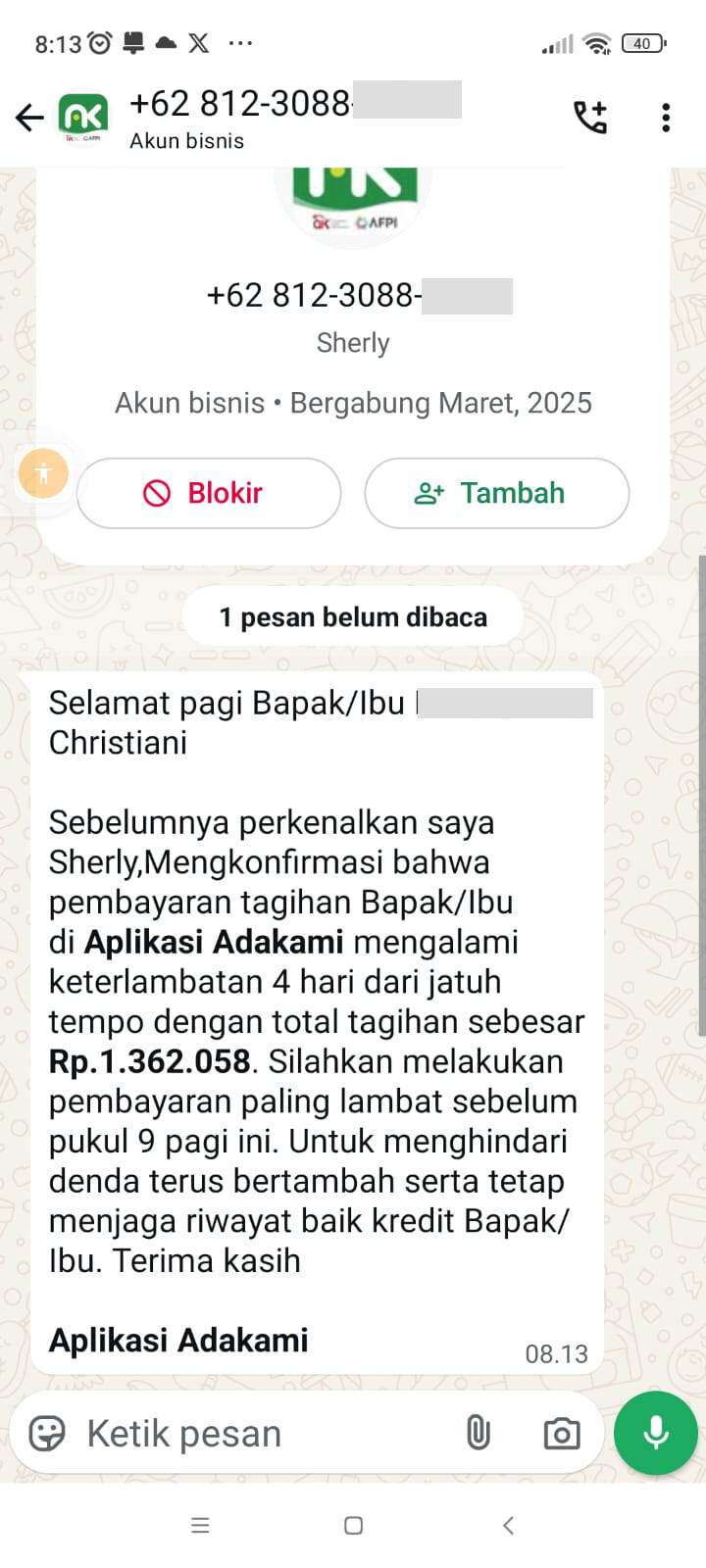Image resolution: width=706 pixels, height=1568 pixels.
Task: Open the camera from the message bar
Action: click(x=562, y=1434)
